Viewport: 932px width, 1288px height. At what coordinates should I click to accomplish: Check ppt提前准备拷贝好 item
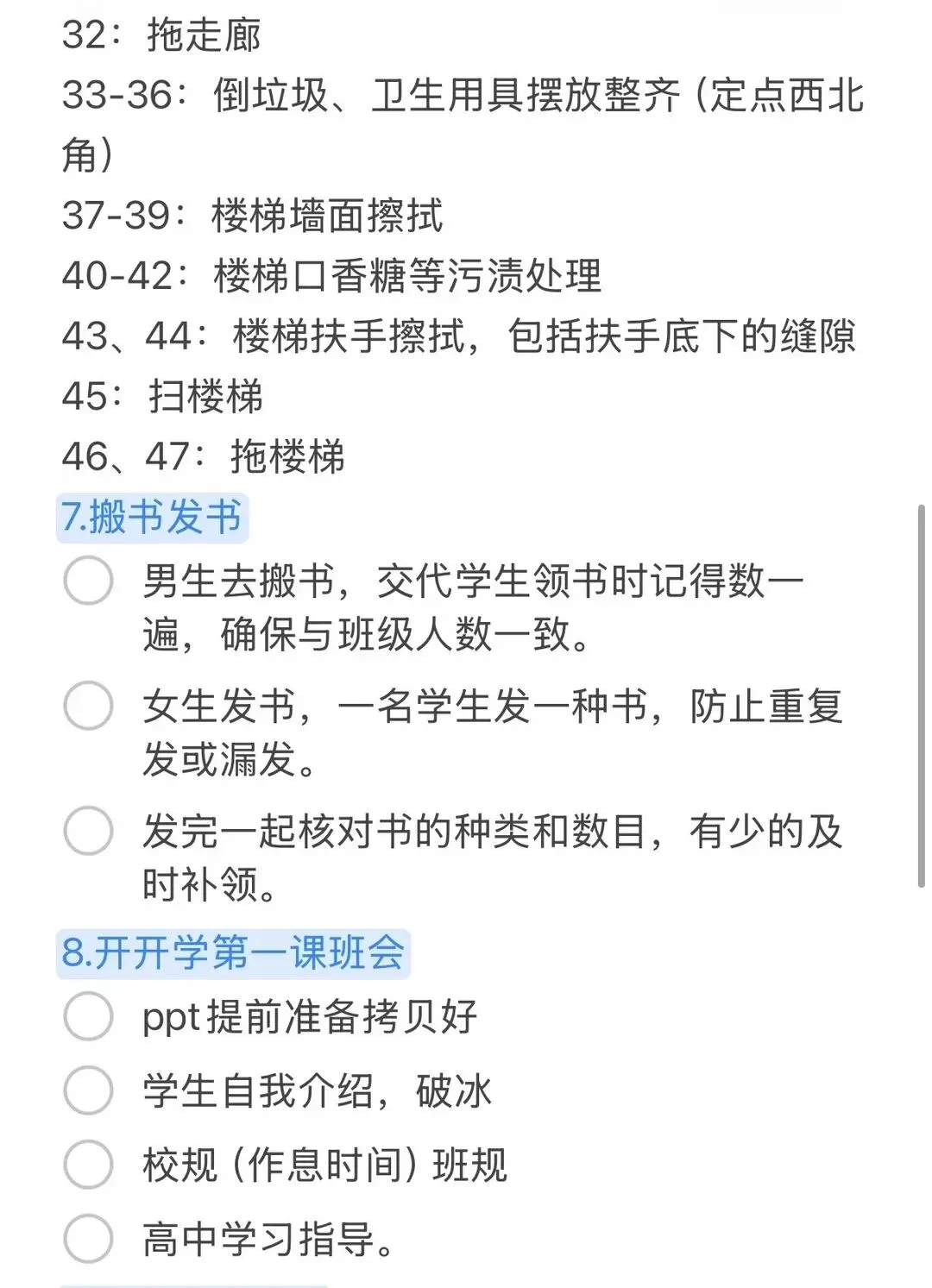coord(88,1016)
